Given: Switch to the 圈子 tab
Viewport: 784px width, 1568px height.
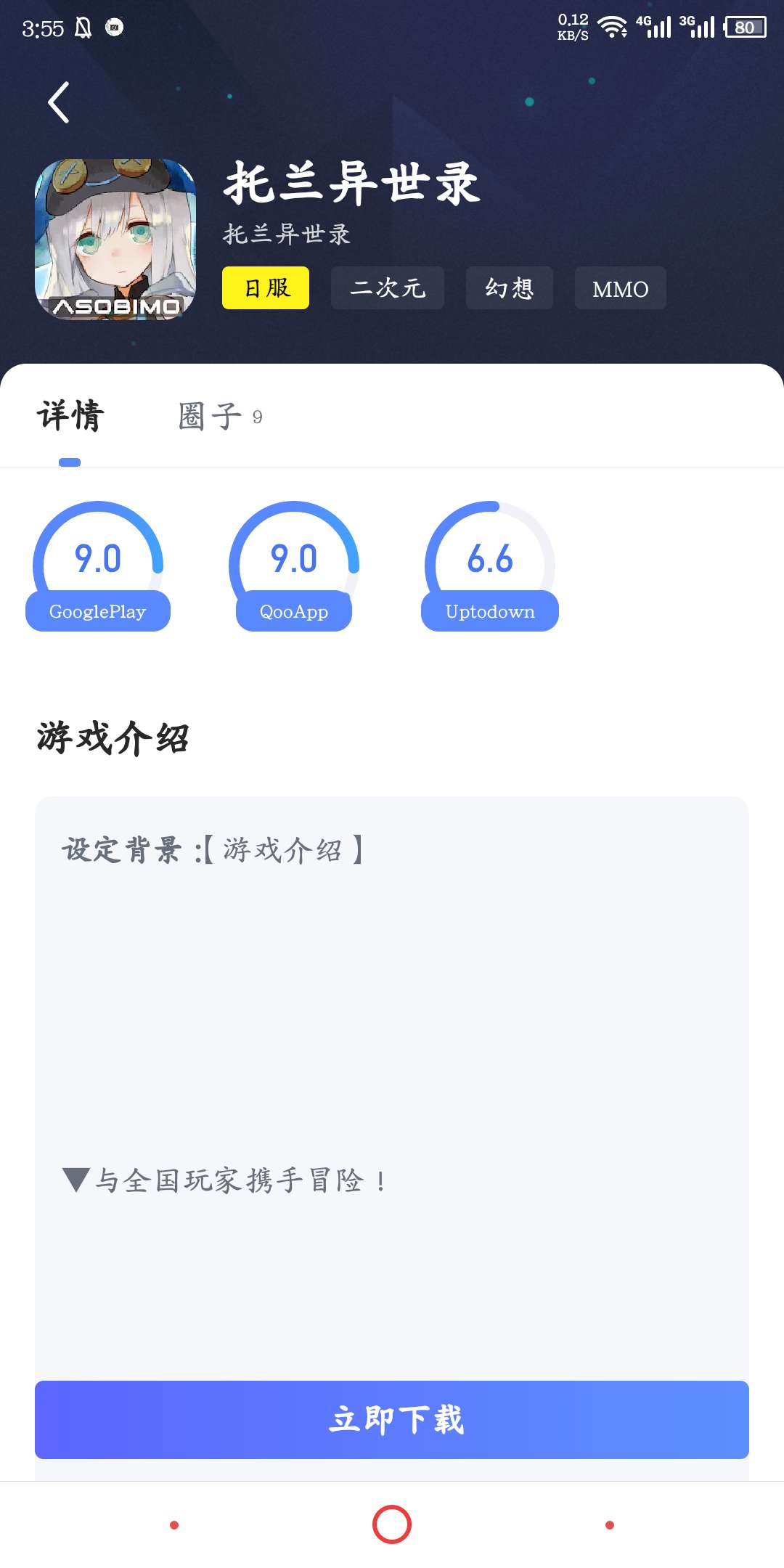Looking at the screenshot, I should pyautogui.click(x=218, y=417).
